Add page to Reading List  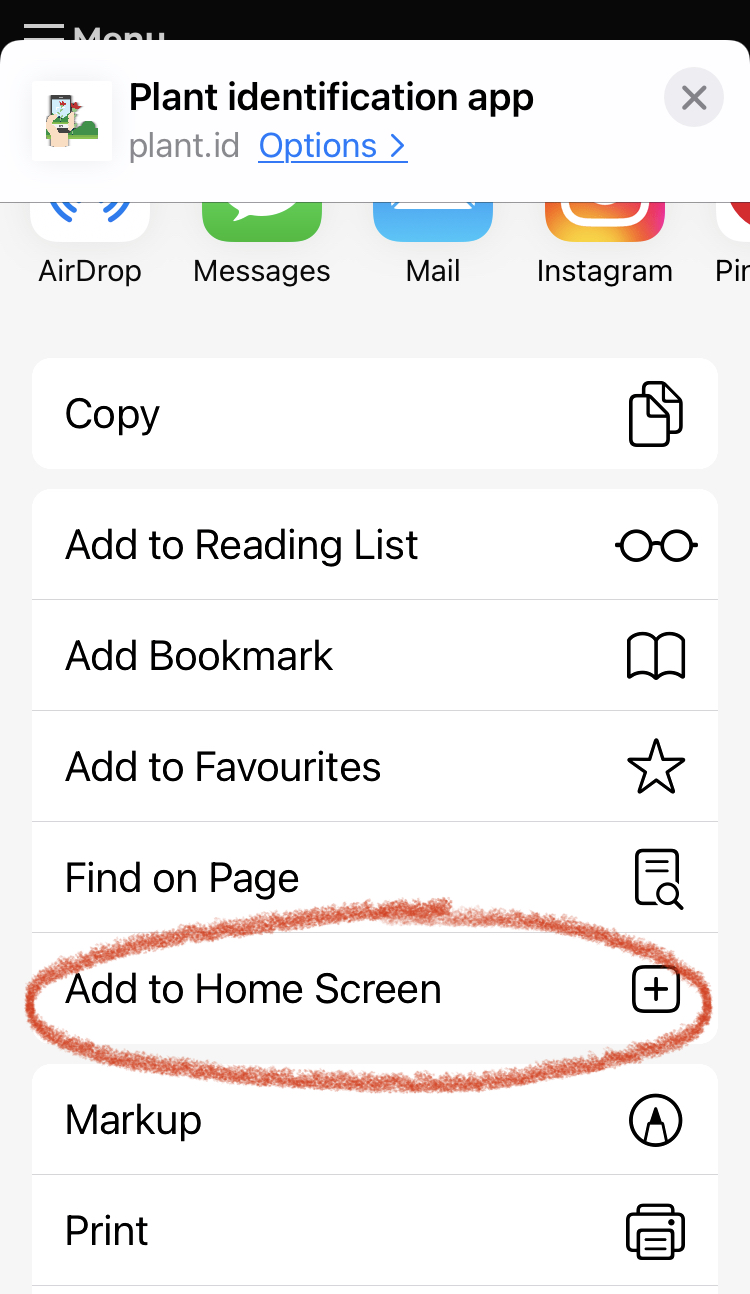(x=375, y=545)
